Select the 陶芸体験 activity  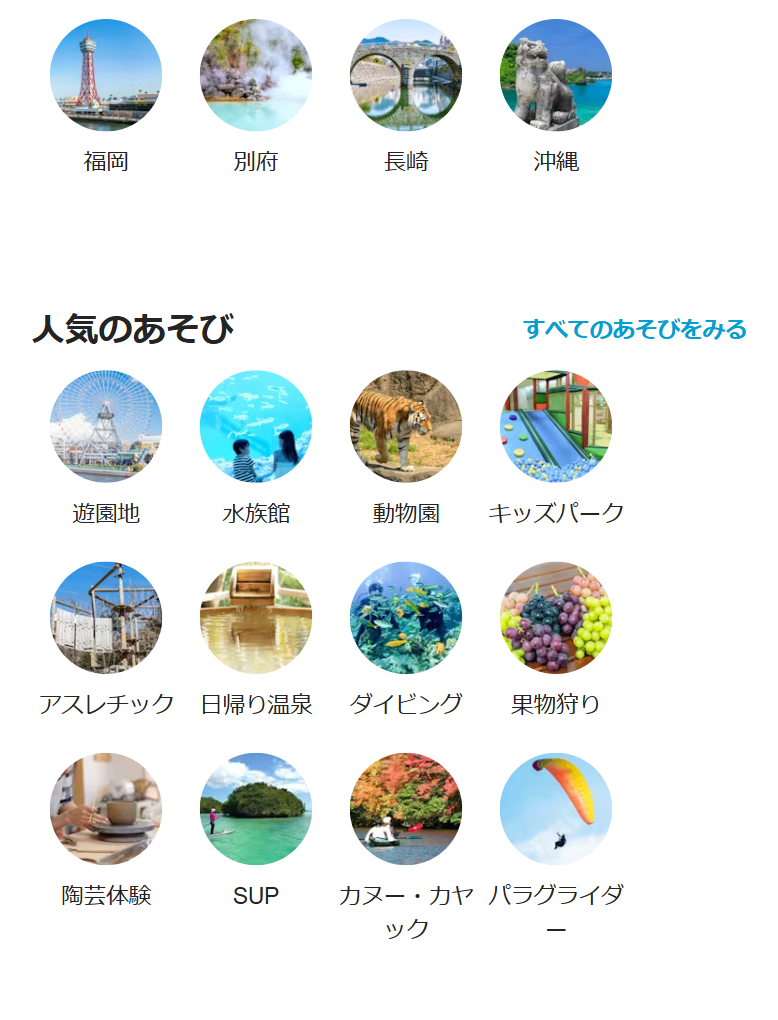click(x=106, y=809)
